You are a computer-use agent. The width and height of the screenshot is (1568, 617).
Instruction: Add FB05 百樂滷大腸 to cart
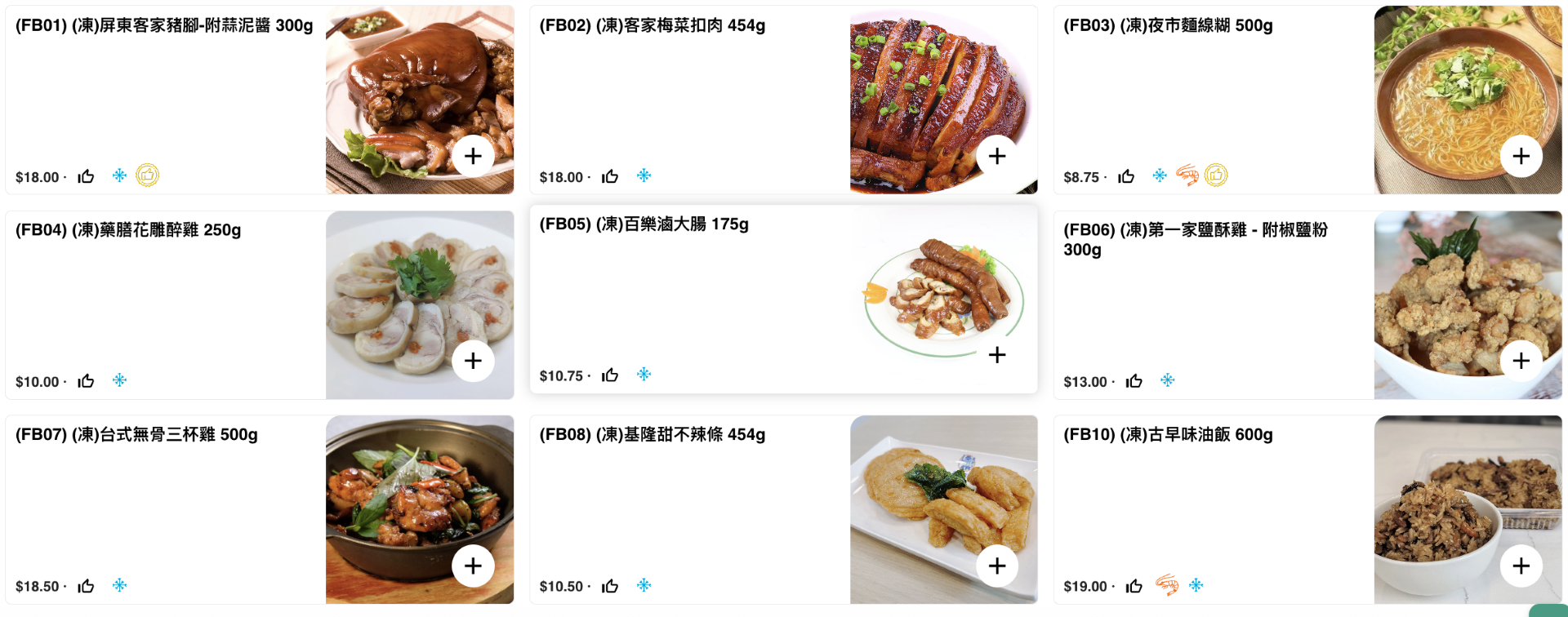click(x=997, y=355)
